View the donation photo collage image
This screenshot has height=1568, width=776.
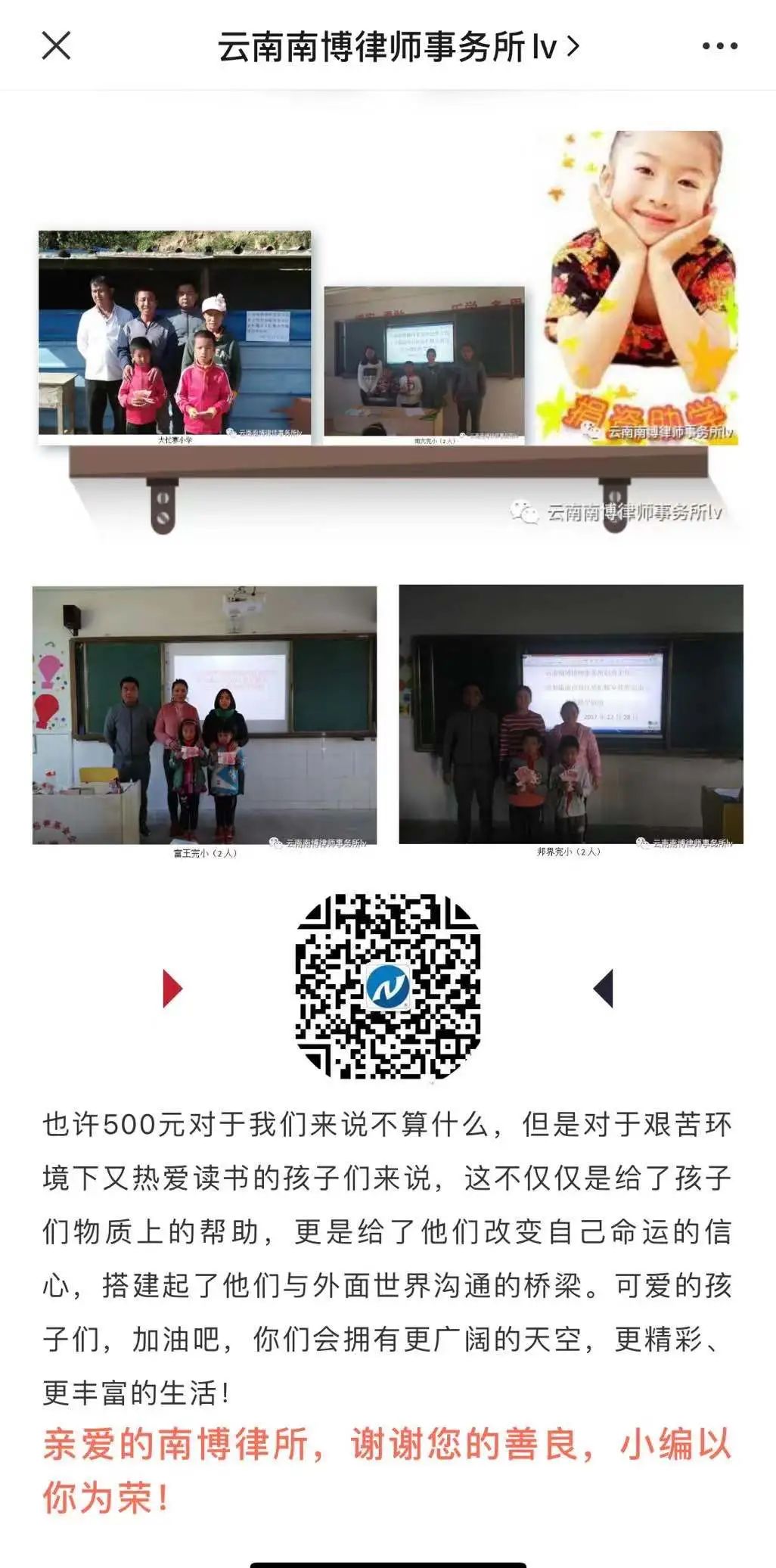(x=388, y=333)
